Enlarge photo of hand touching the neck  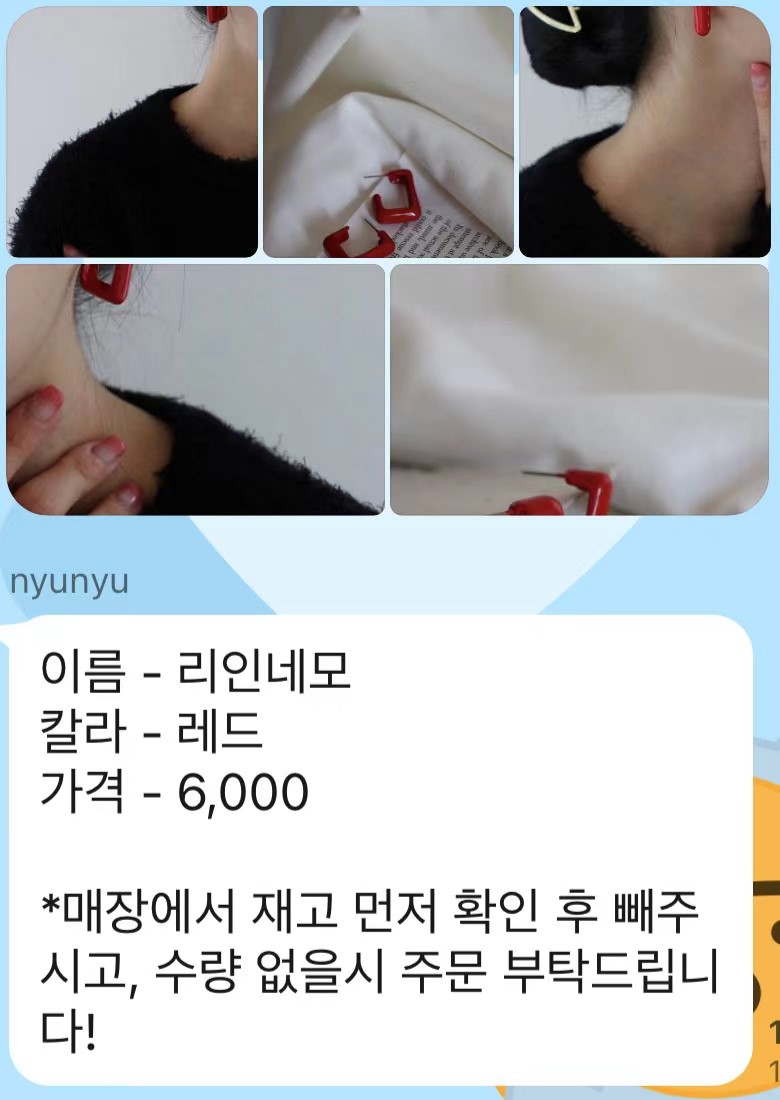click(x=195, y=389)
